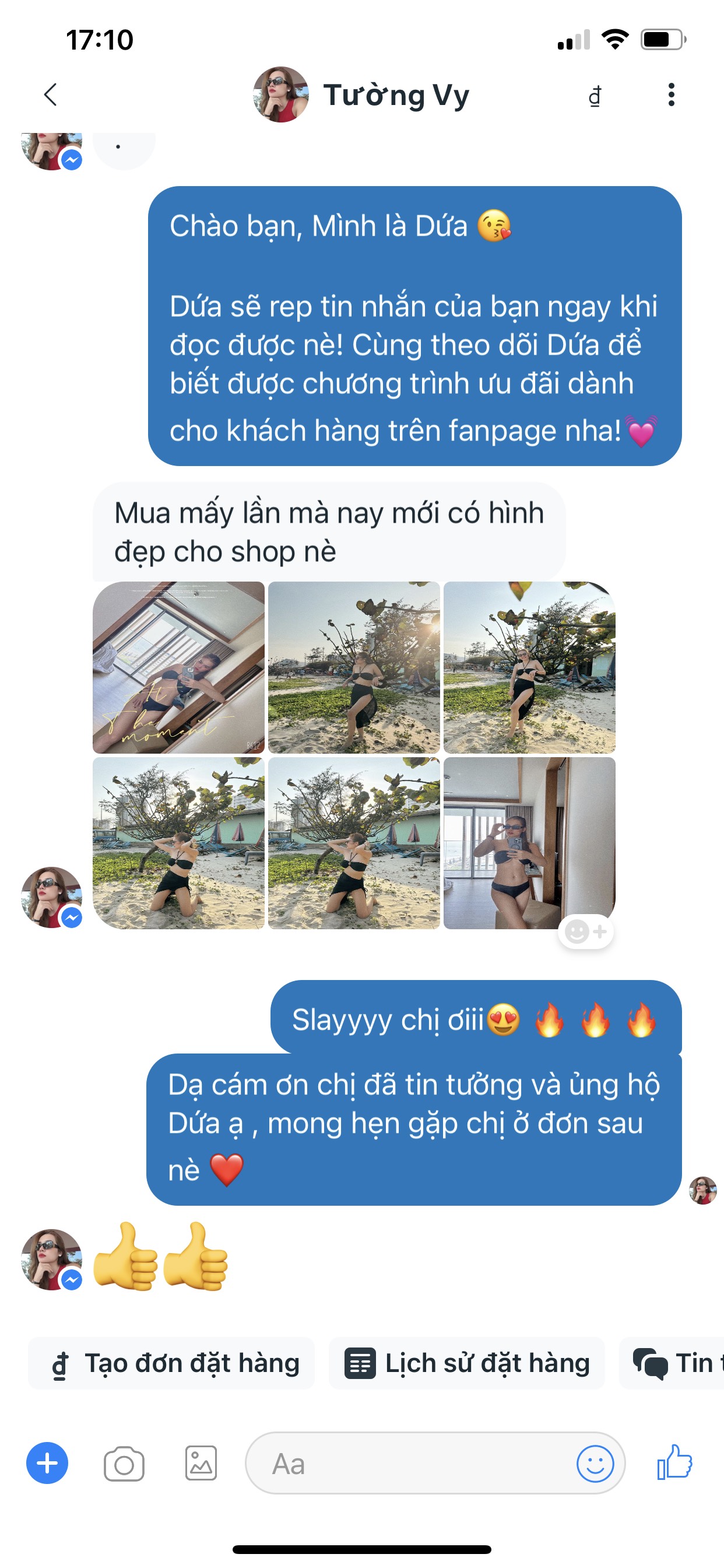
Task: Open Tường Vy's profile from header name
Action: pos(395,96)
